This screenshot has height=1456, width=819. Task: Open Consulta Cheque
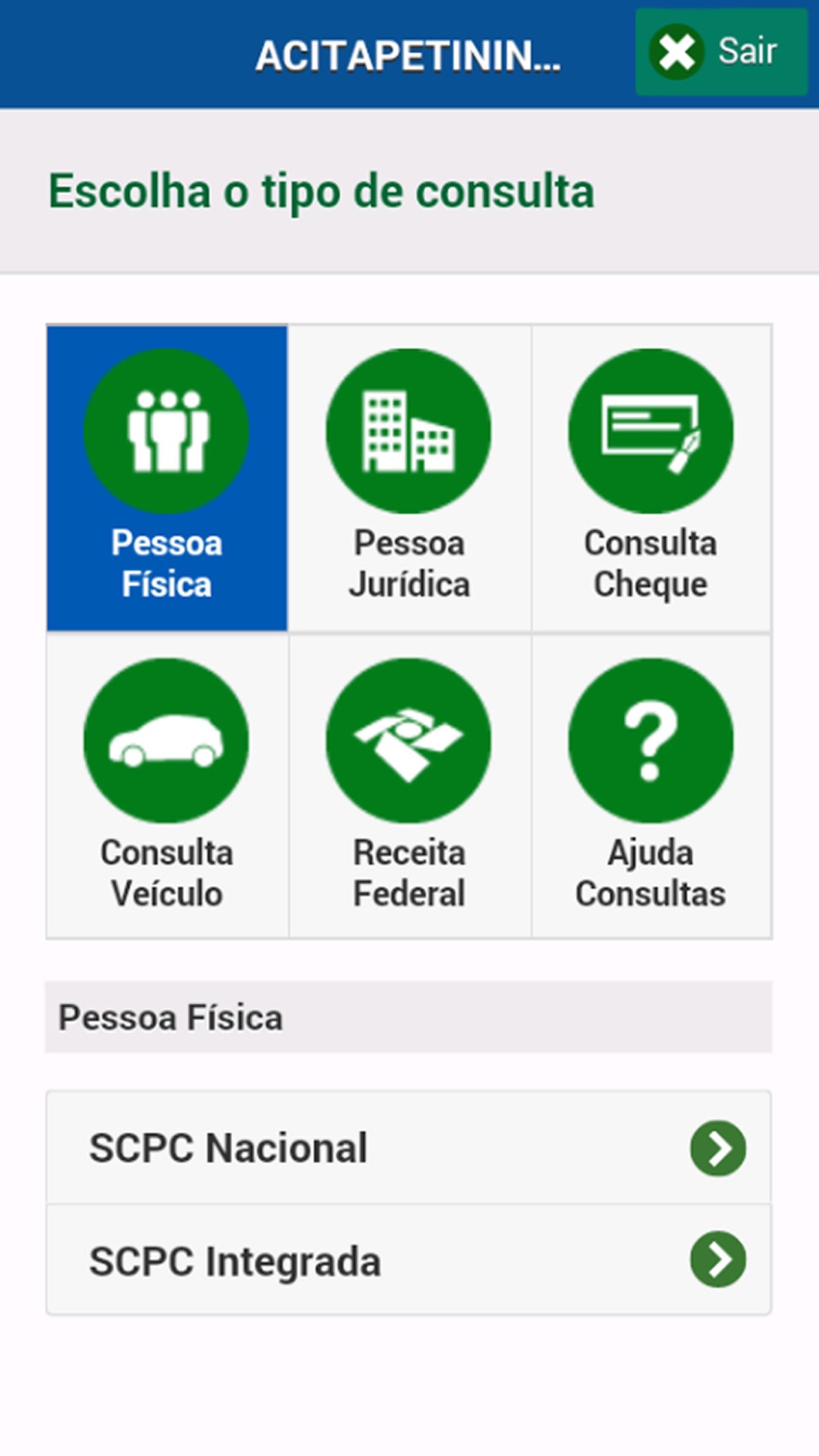point(651,478)
